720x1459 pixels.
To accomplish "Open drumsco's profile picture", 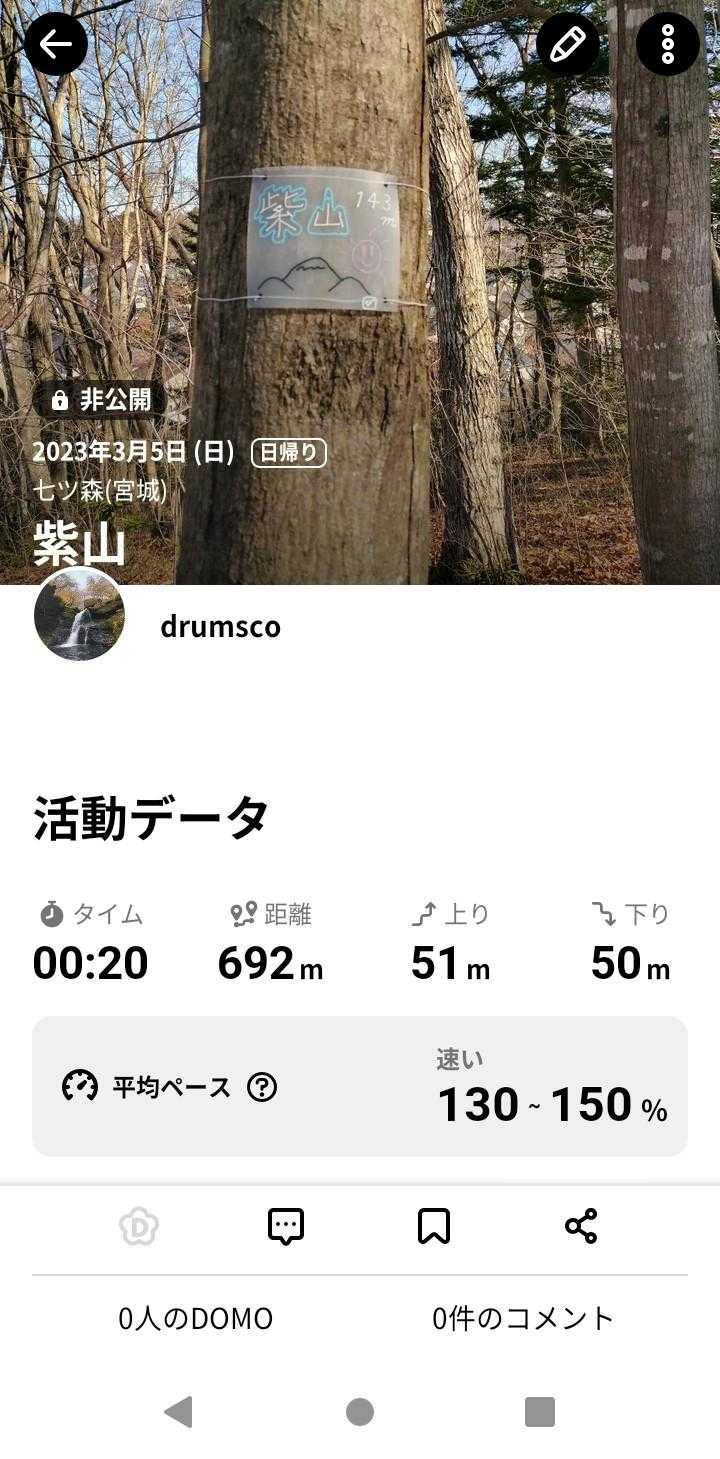I will pos(80,615).
